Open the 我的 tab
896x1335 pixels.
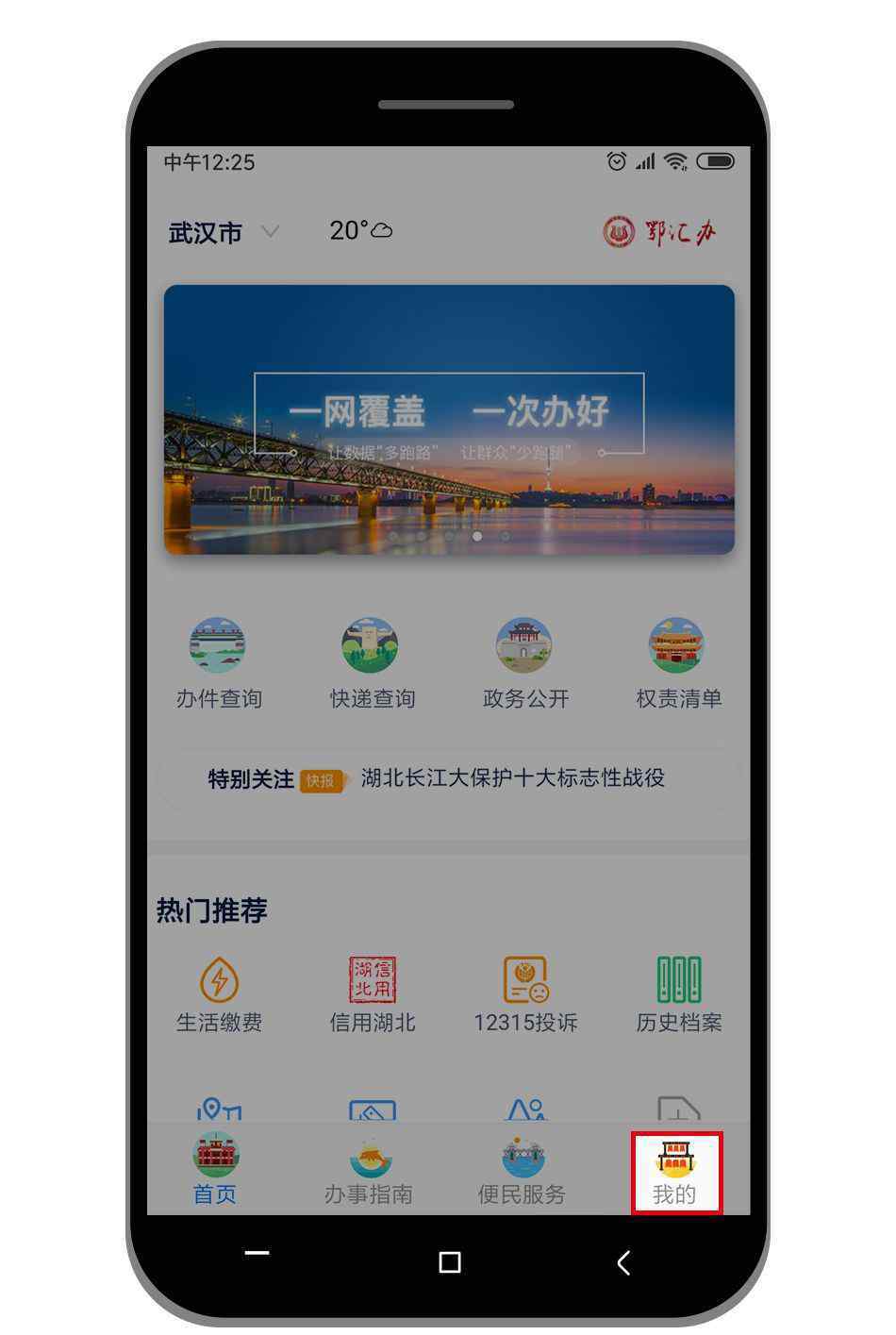coord(675,1173)
